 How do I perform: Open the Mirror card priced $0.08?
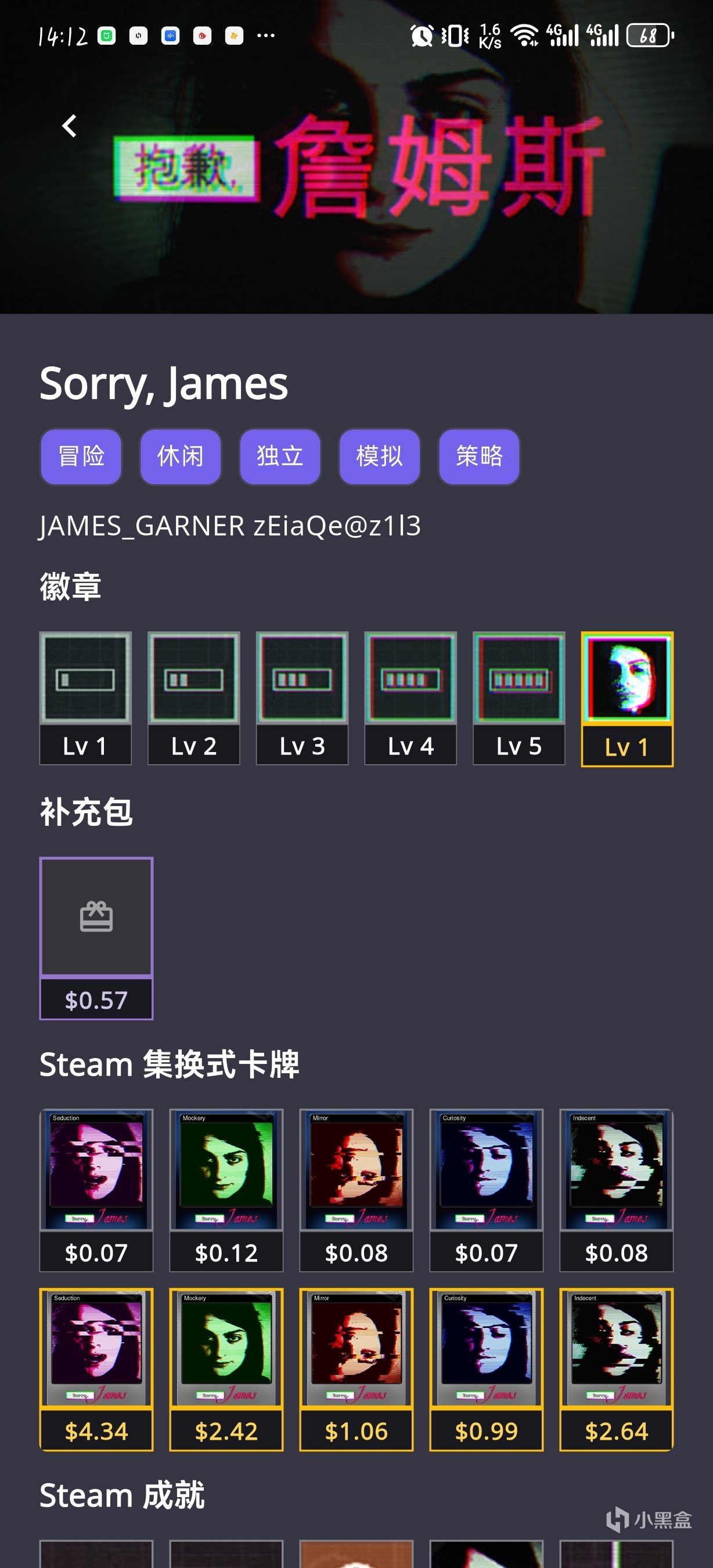coord(356,1189)
